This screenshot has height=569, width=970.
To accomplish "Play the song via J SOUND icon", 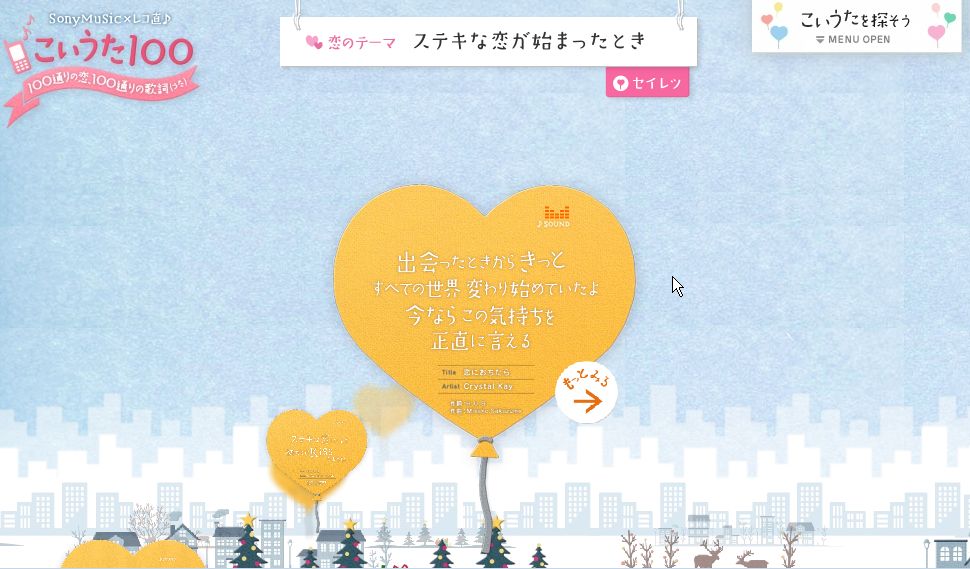I will coord(557,216).
